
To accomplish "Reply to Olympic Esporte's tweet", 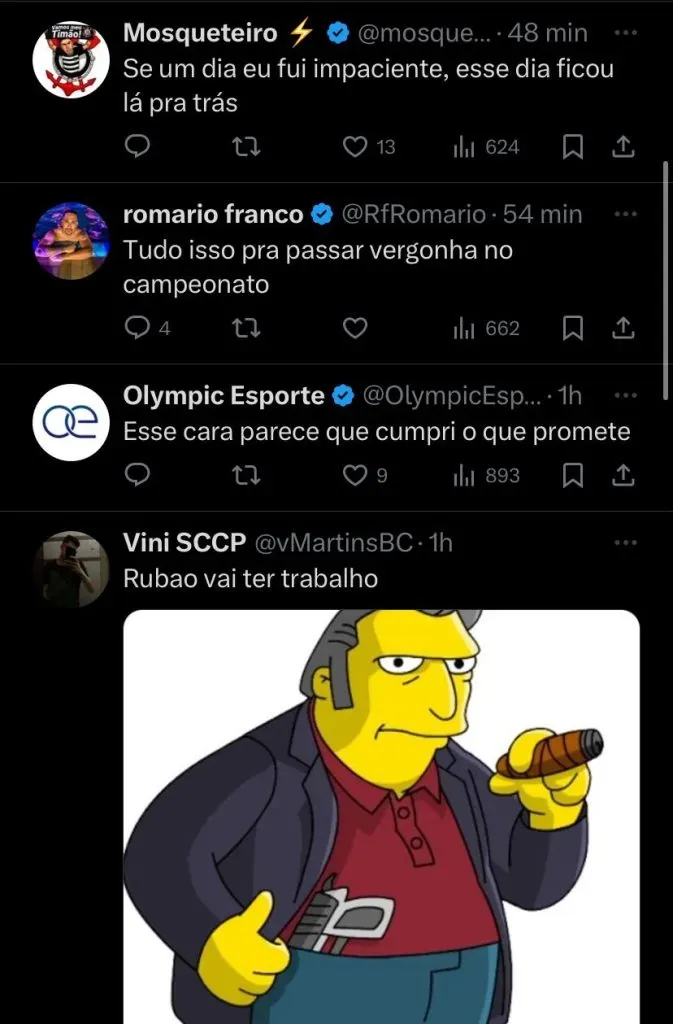I will tap(138, 476).
